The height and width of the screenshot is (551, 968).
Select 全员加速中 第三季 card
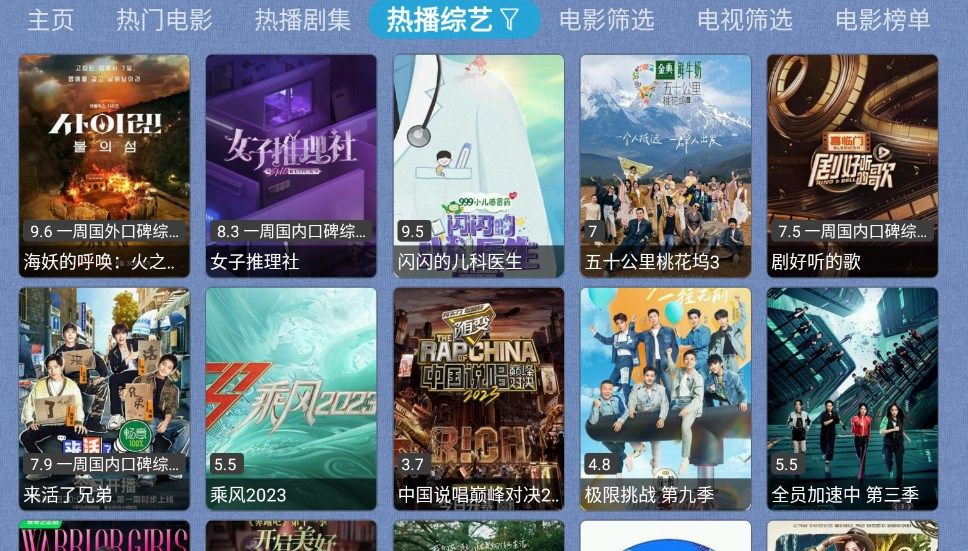click(852, 398)
